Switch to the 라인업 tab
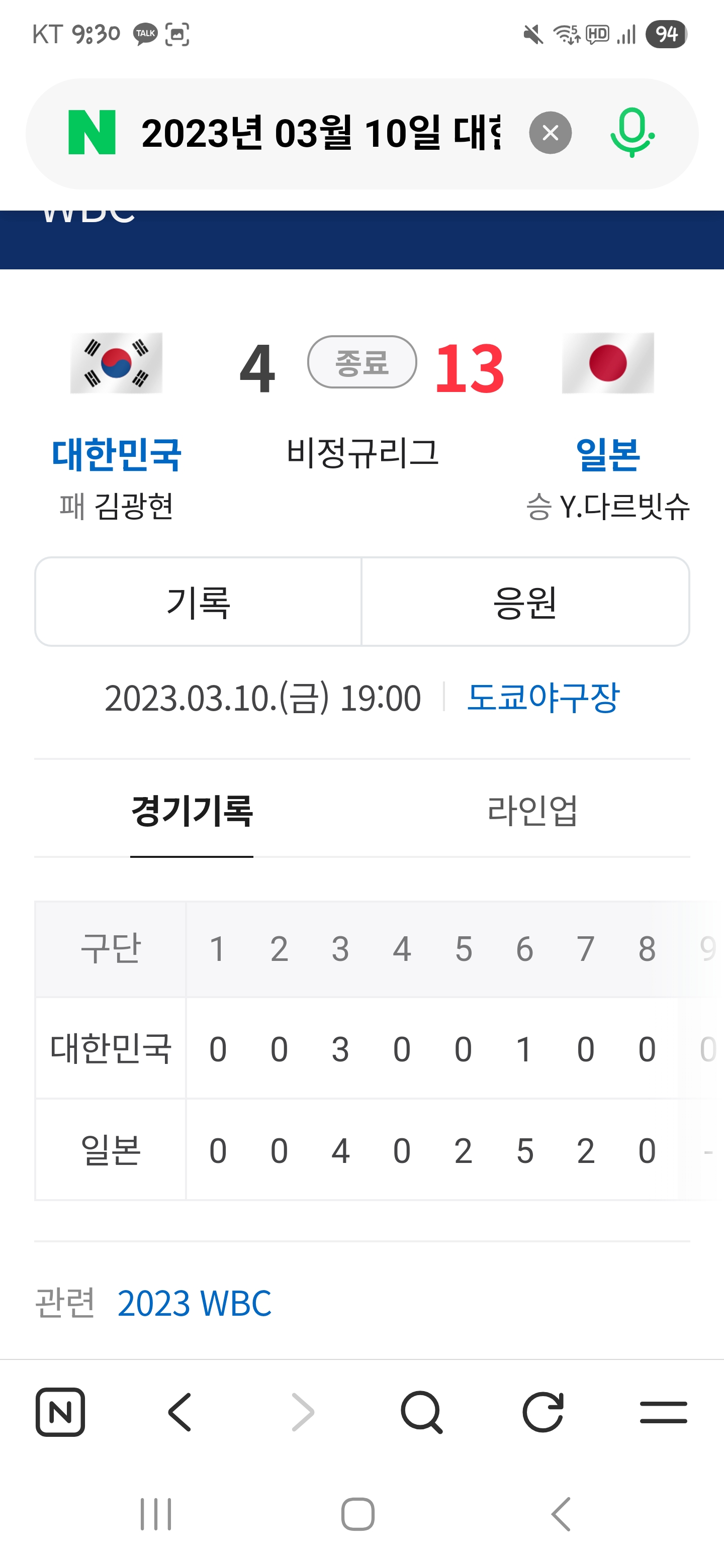Screen dimensions: 724x1568 [x=532, y=811]
